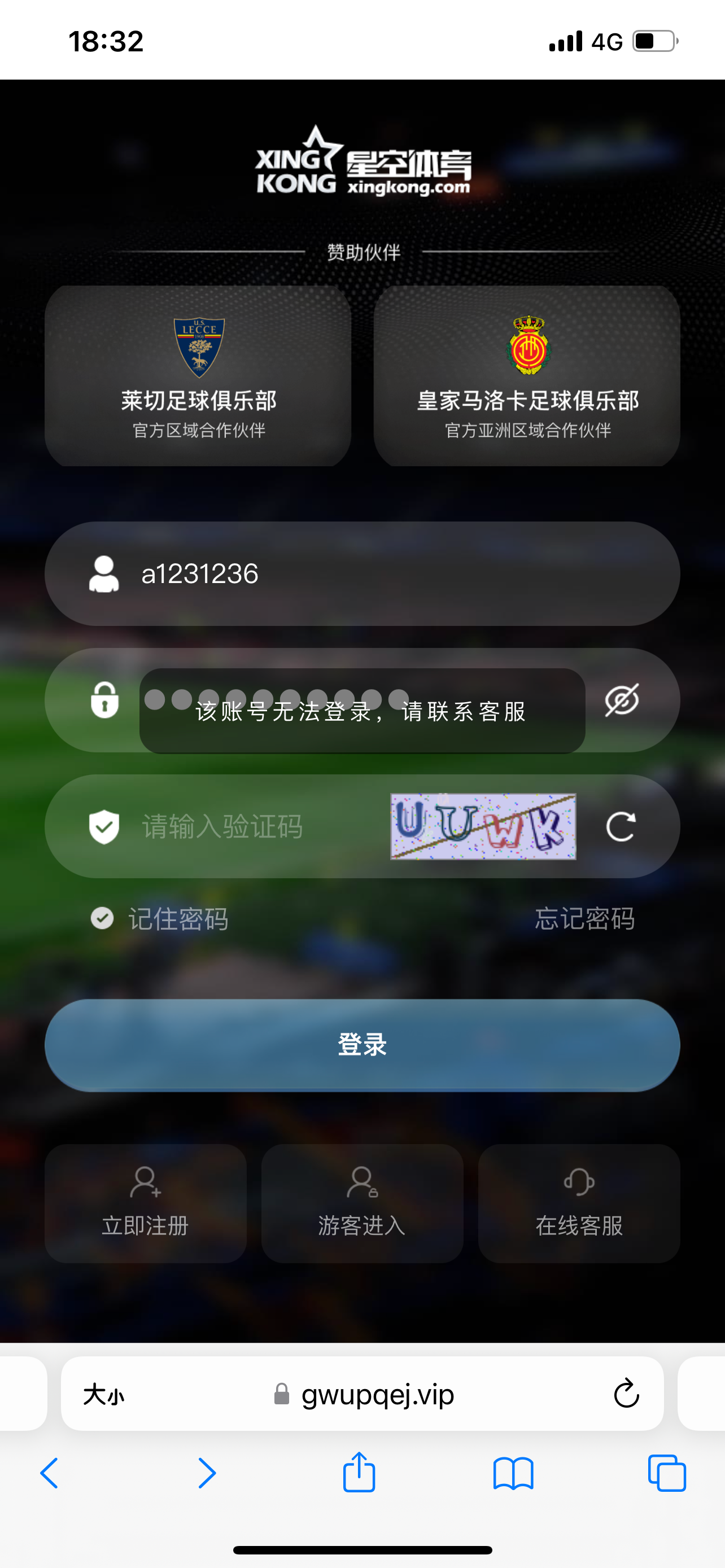Contact 在线客服 support
This screenshot has height=1568, width=725.
coord(579,1203)
